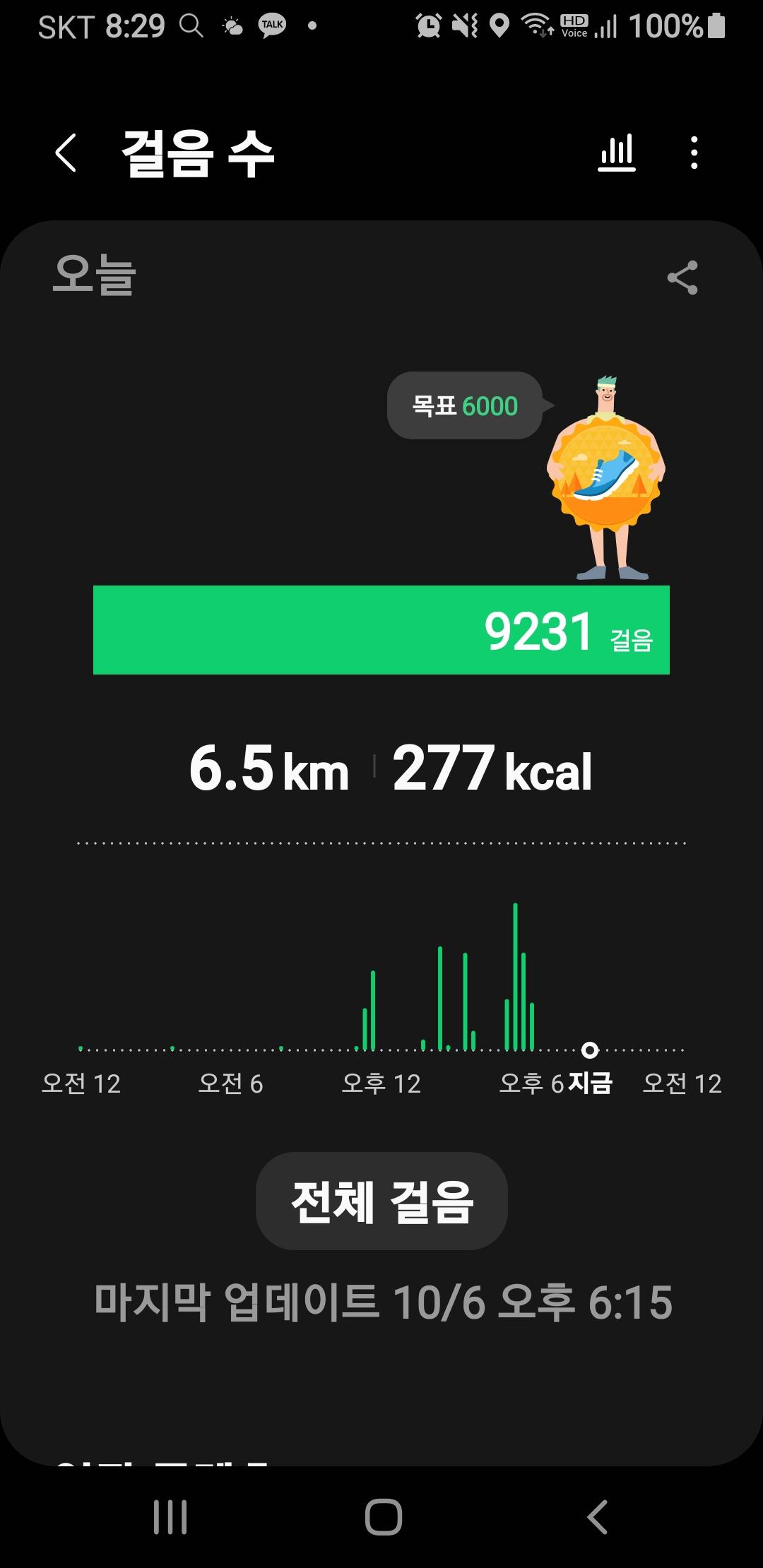The width and height of the screenshot is (763, 1568).
Task: Open recent apps from navigation bar
Action: pyautogui.click(x=170, y=1516)
